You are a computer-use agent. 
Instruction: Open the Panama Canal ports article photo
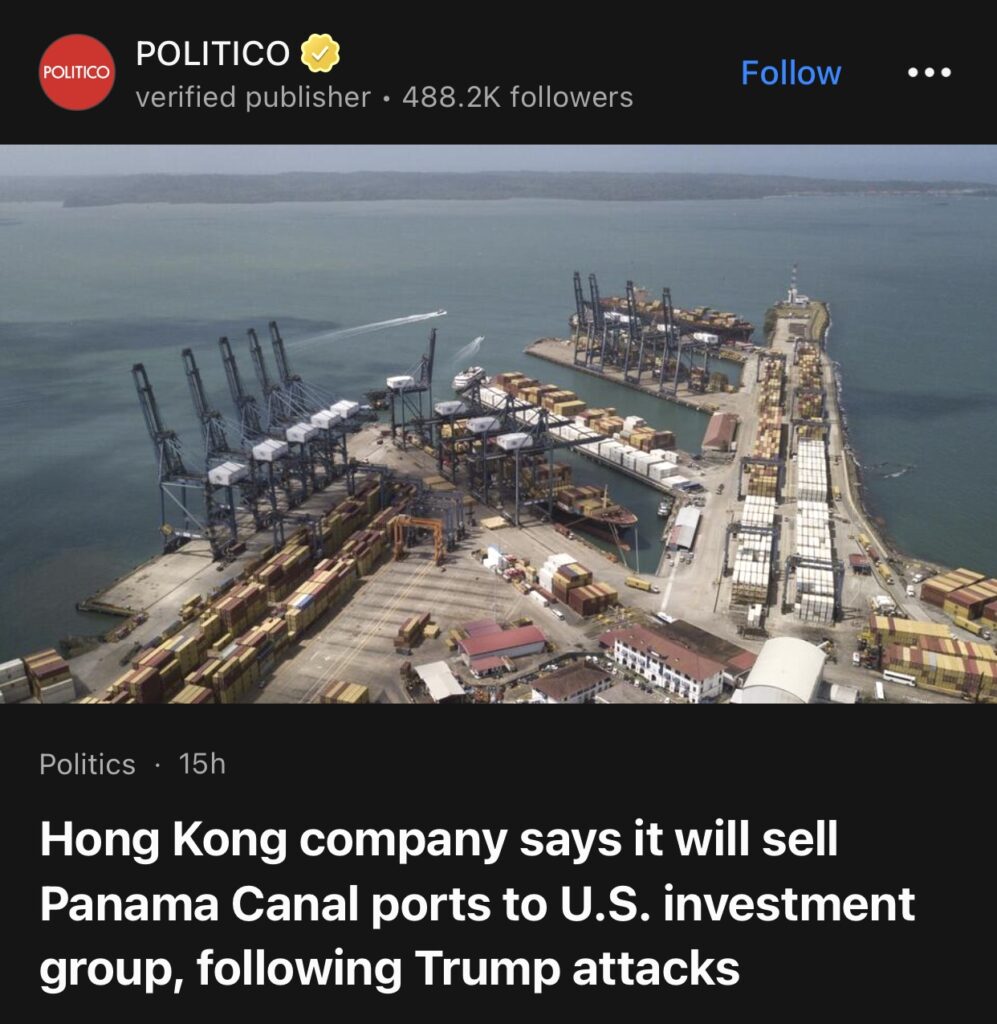pyautogui.click(x=498, y=424)
